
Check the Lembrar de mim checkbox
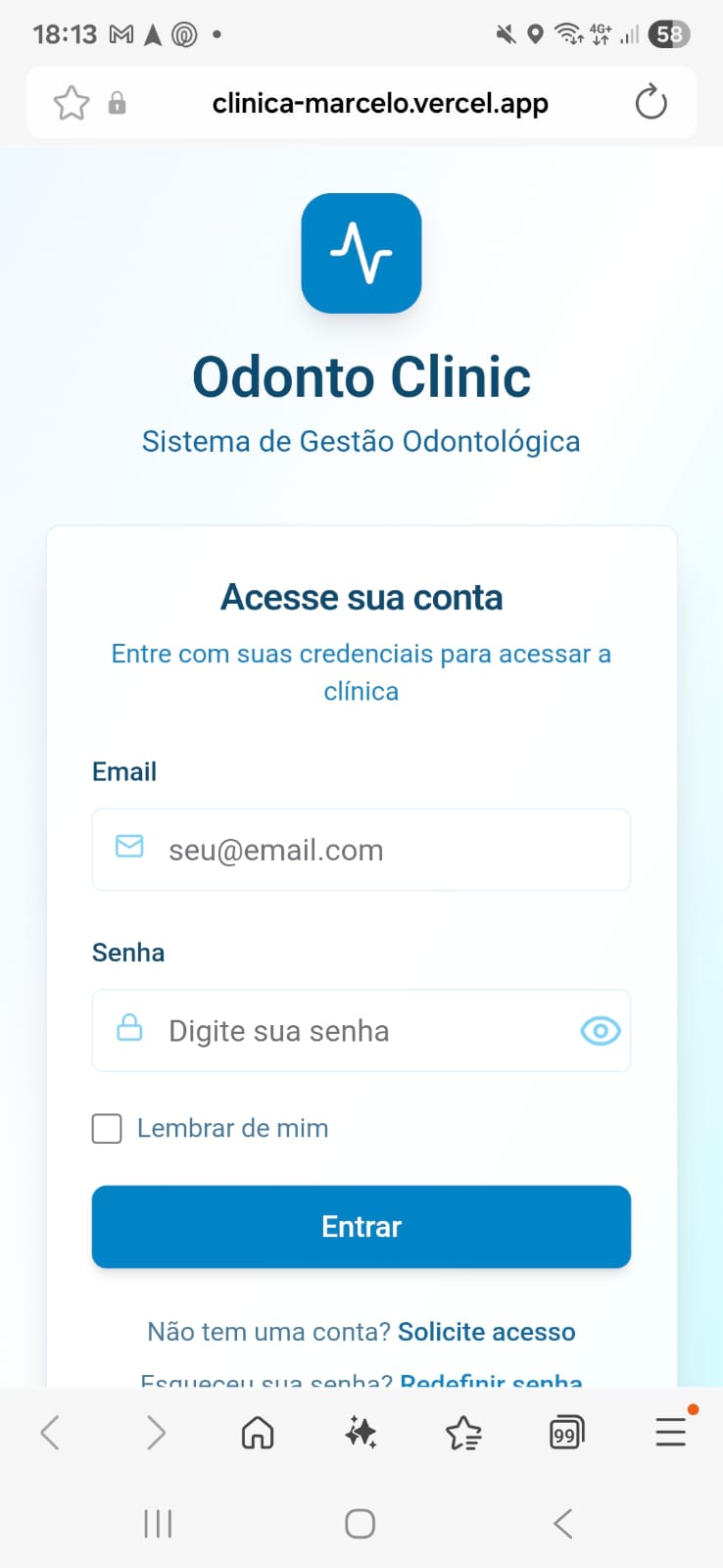click(x=107, y=1129)
